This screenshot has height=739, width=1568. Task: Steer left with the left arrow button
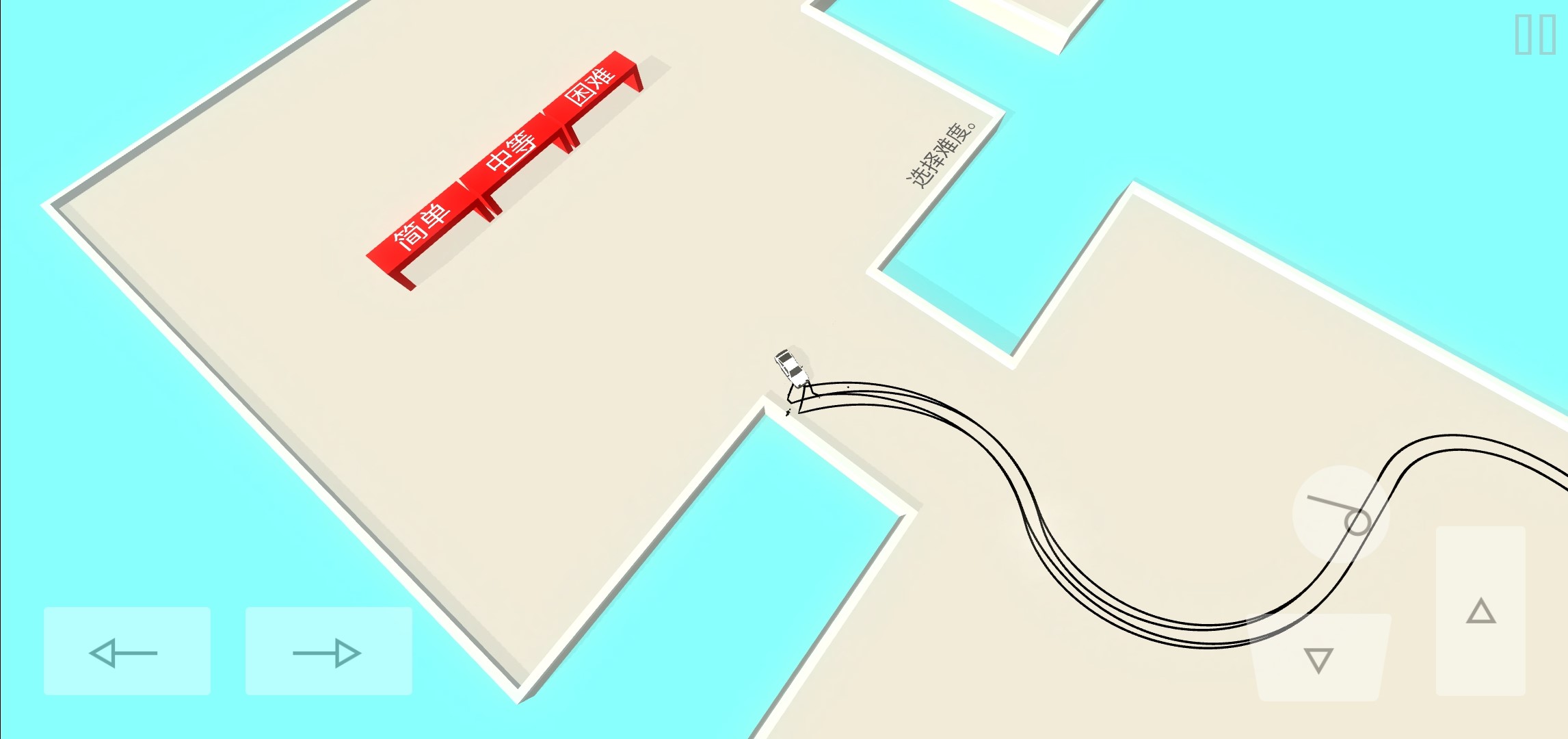pos(127,651)
